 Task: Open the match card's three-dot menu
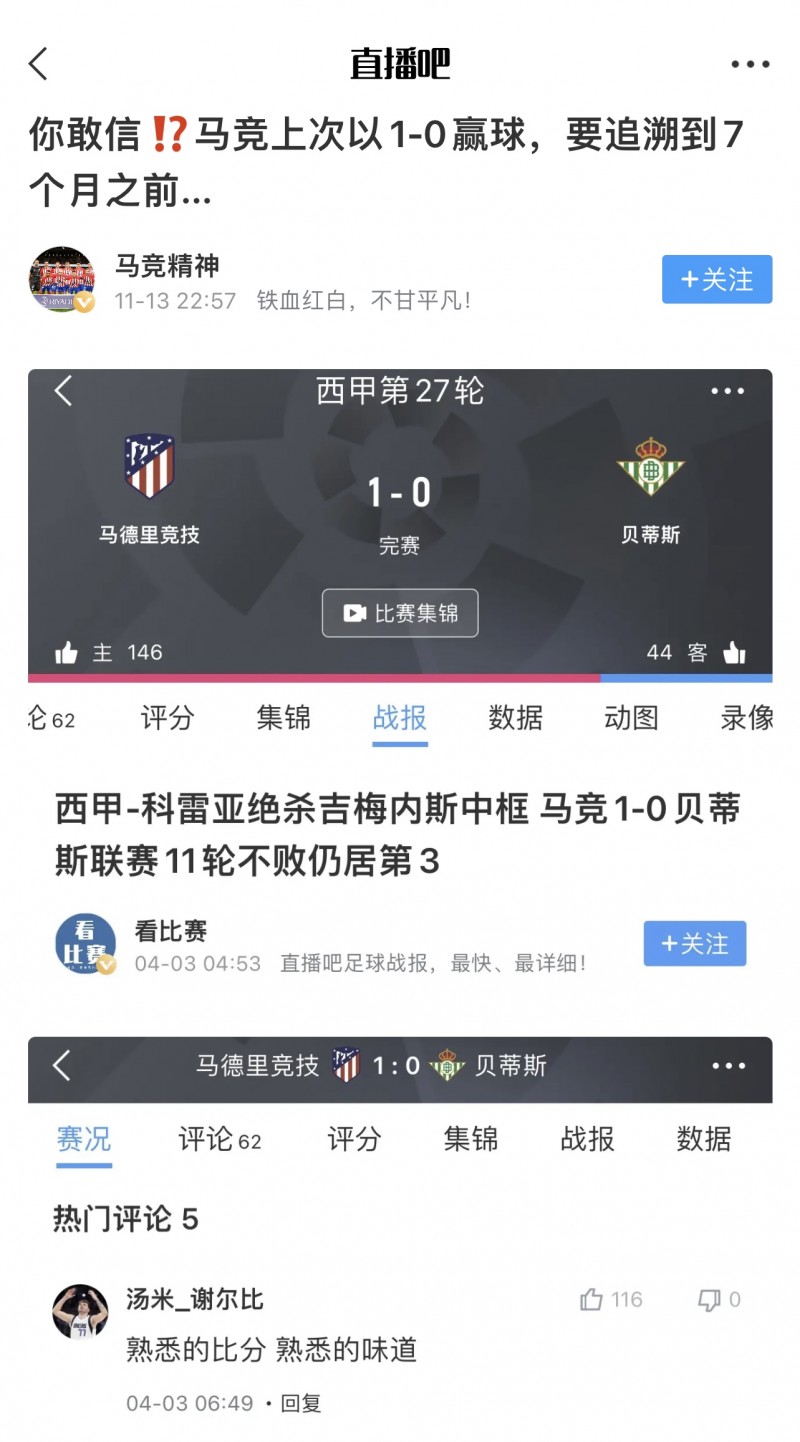pos(728,392)
